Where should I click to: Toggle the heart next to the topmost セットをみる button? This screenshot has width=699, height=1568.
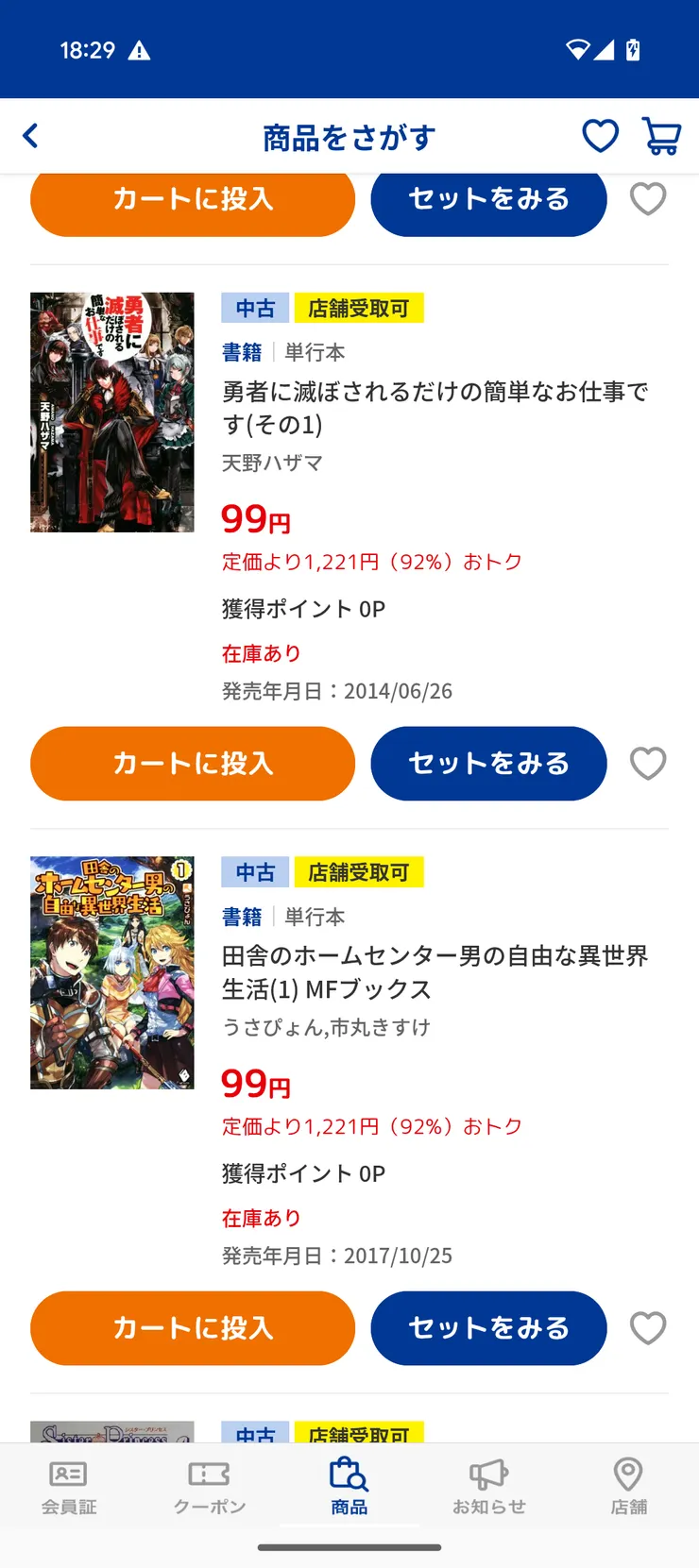pyautogui.click(x=648, y=199)
